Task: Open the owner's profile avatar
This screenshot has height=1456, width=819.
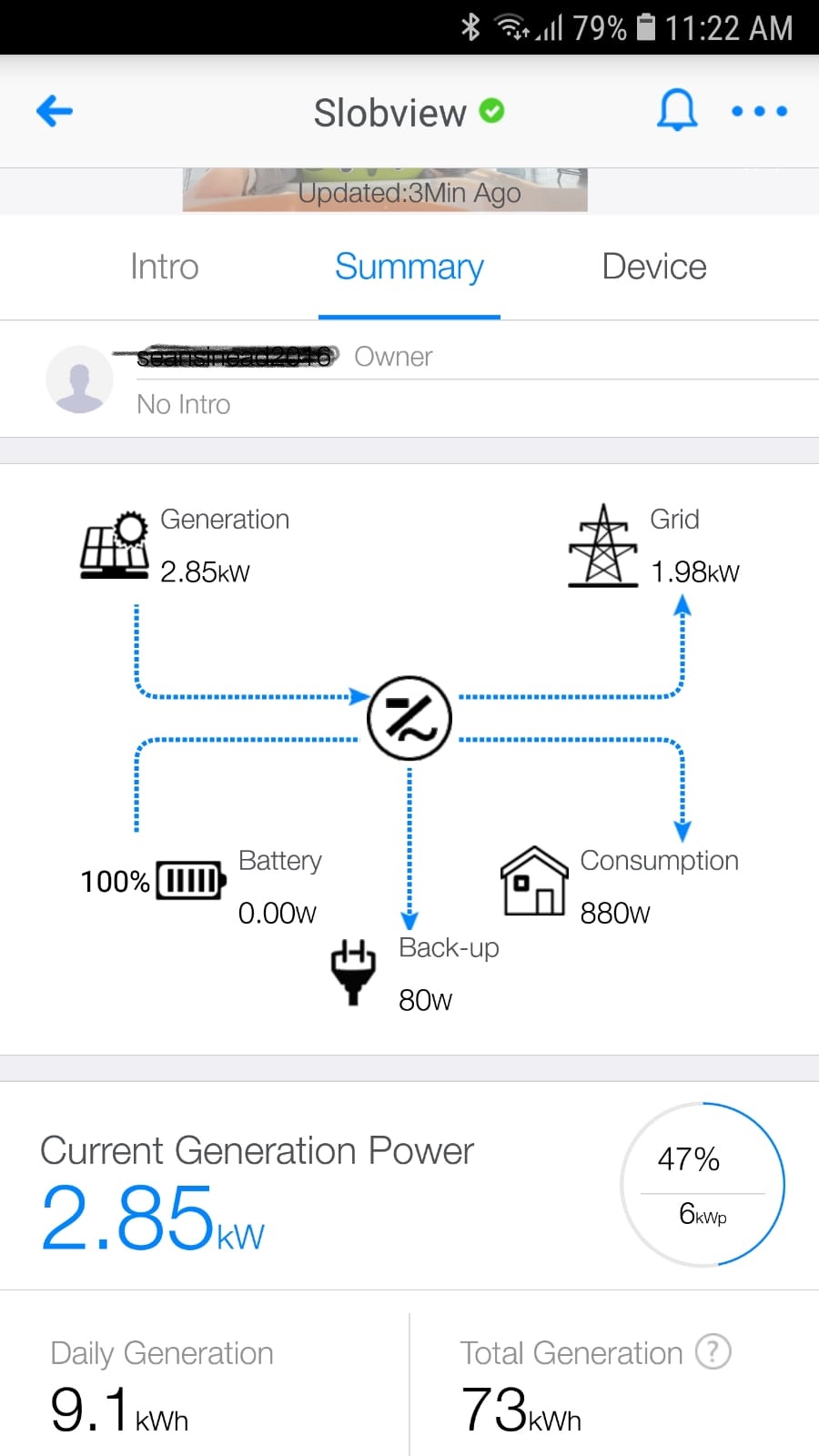Action: (80, 379)
